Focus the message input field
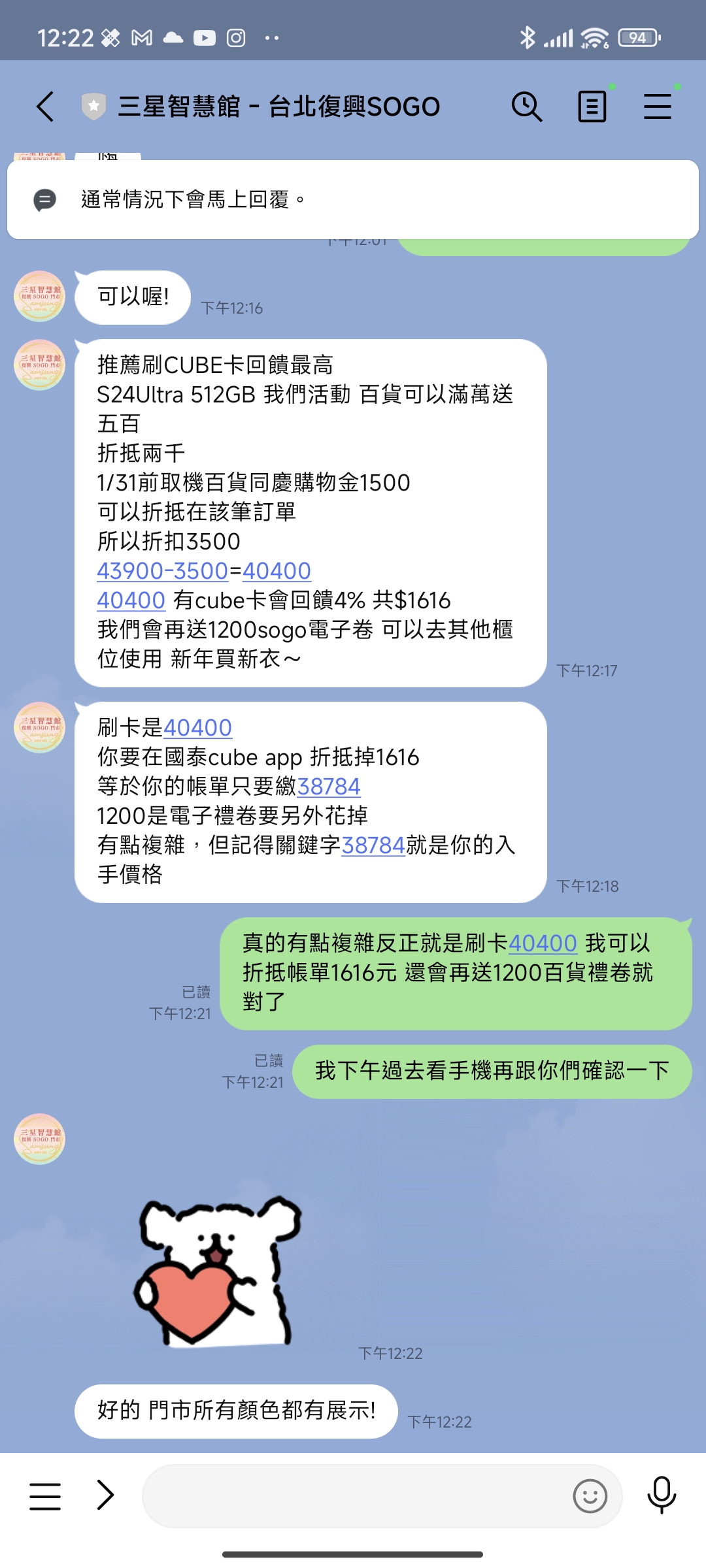Image resolution: width=706 pixels, height=1568 pixels. (x=353, y=1496)
